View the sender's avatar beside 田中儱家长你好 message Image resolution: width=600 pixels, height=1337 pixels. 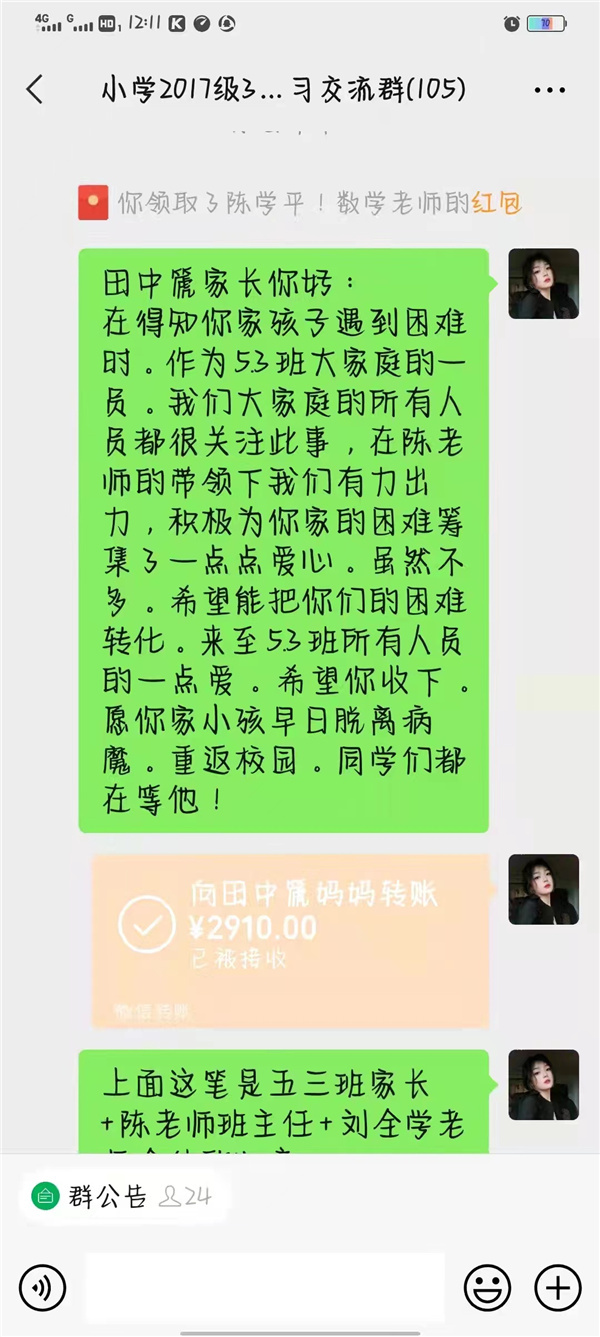543,284
